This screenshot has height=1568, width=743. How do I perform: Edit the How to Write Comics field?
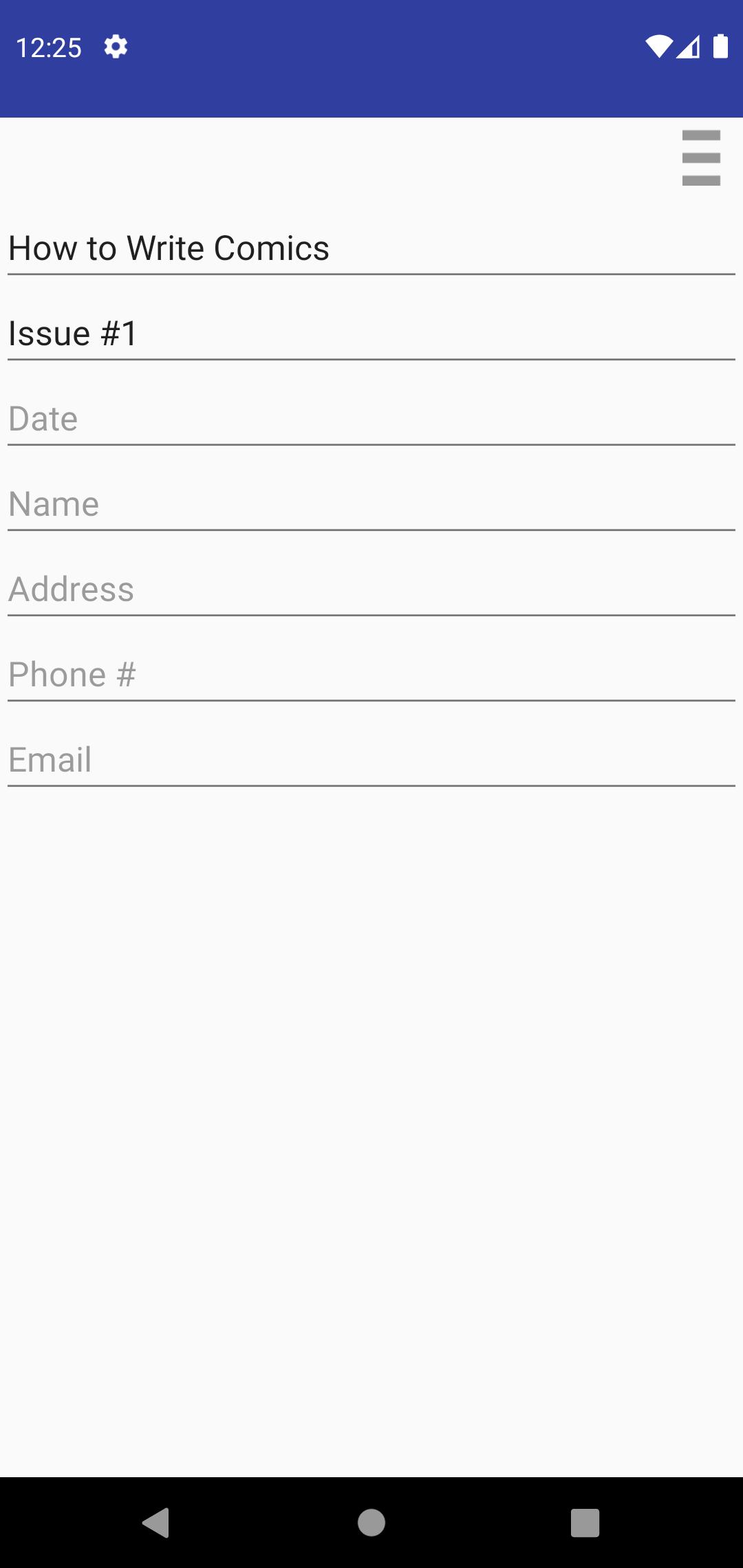tap(371, 249)
